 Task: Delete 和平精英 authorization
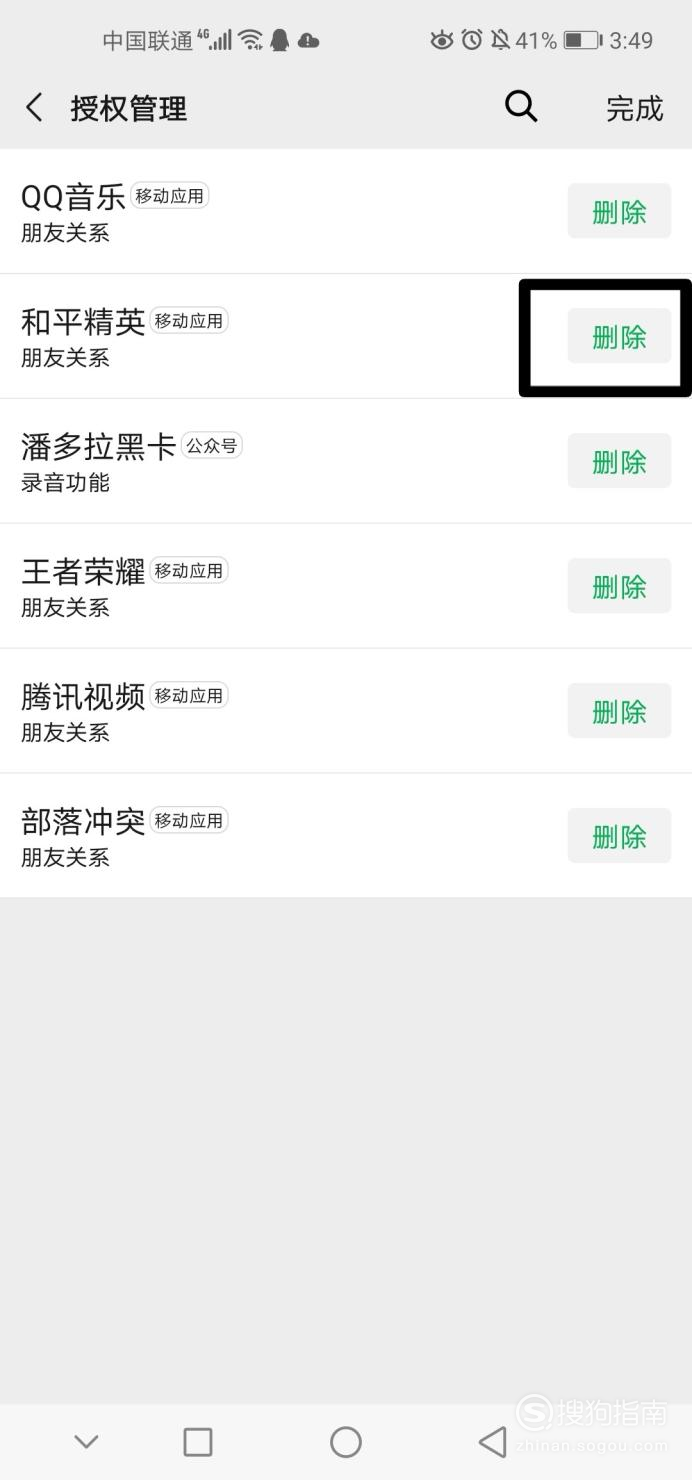619,337
